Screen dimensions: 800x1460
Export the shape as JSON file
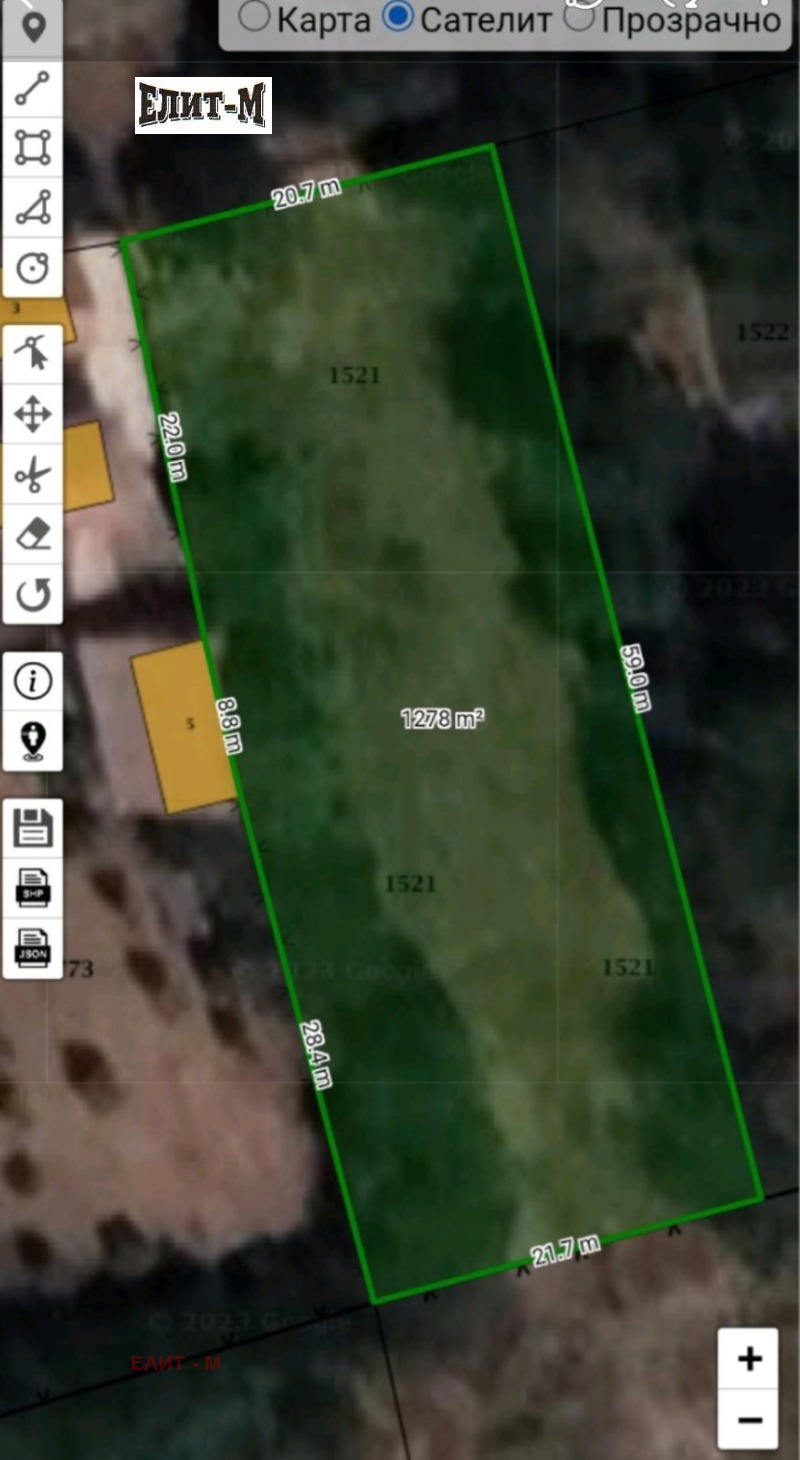point(33,947)
